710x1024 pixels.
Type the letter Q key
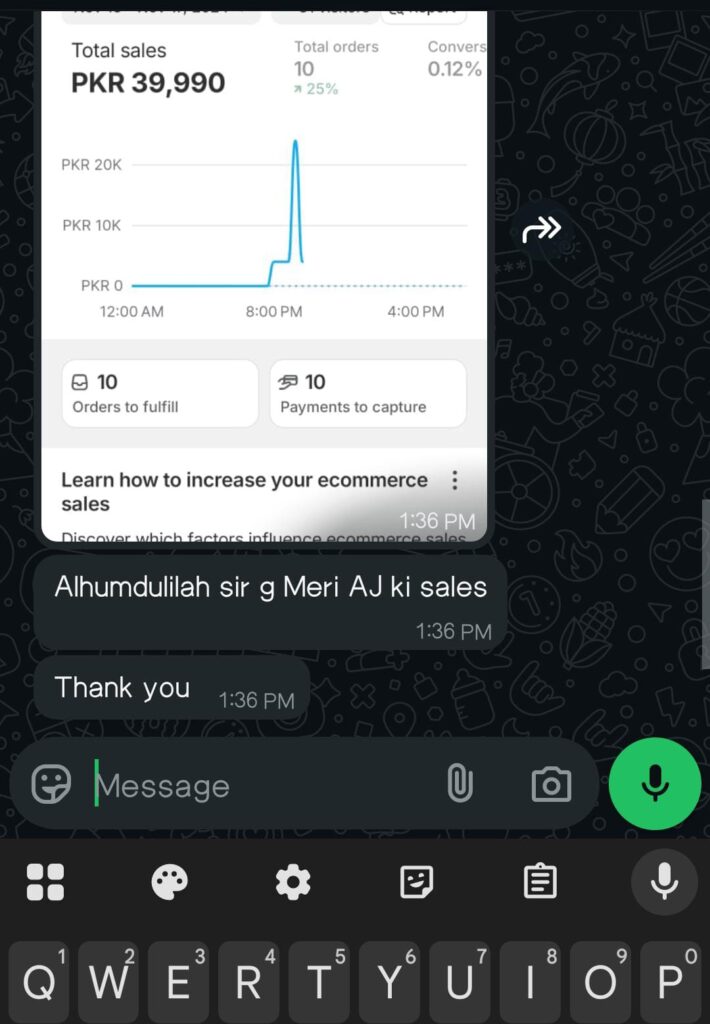[39, 983]
